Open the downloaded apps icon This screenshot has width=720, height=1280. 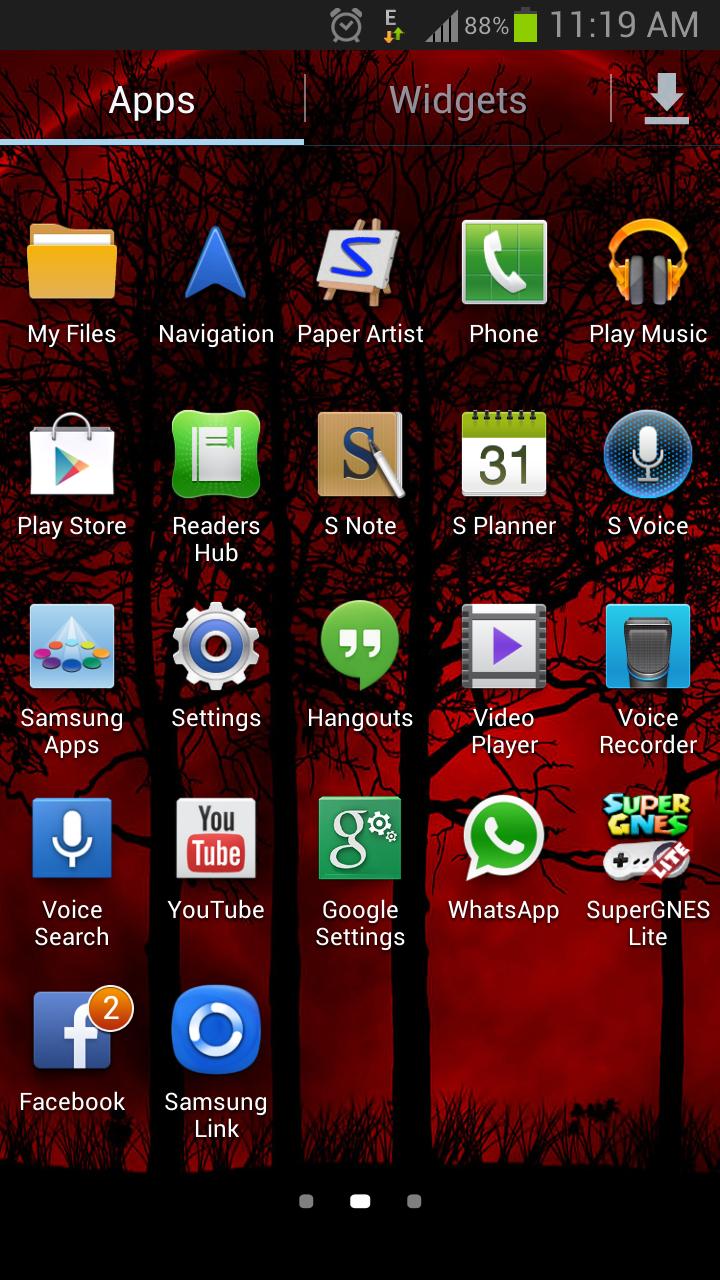tap(666, 100)
